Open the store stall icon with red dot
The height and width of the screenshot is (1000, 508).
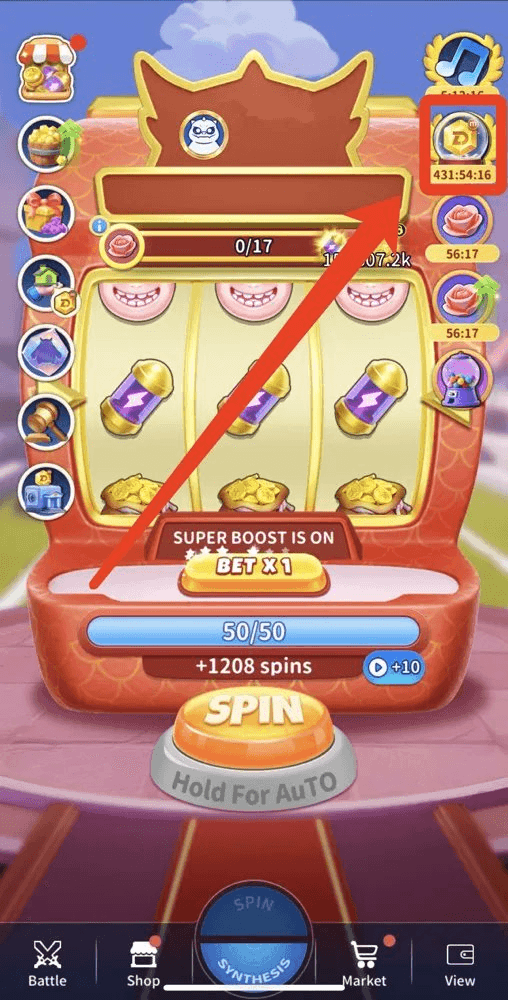(x=48, y=68)
